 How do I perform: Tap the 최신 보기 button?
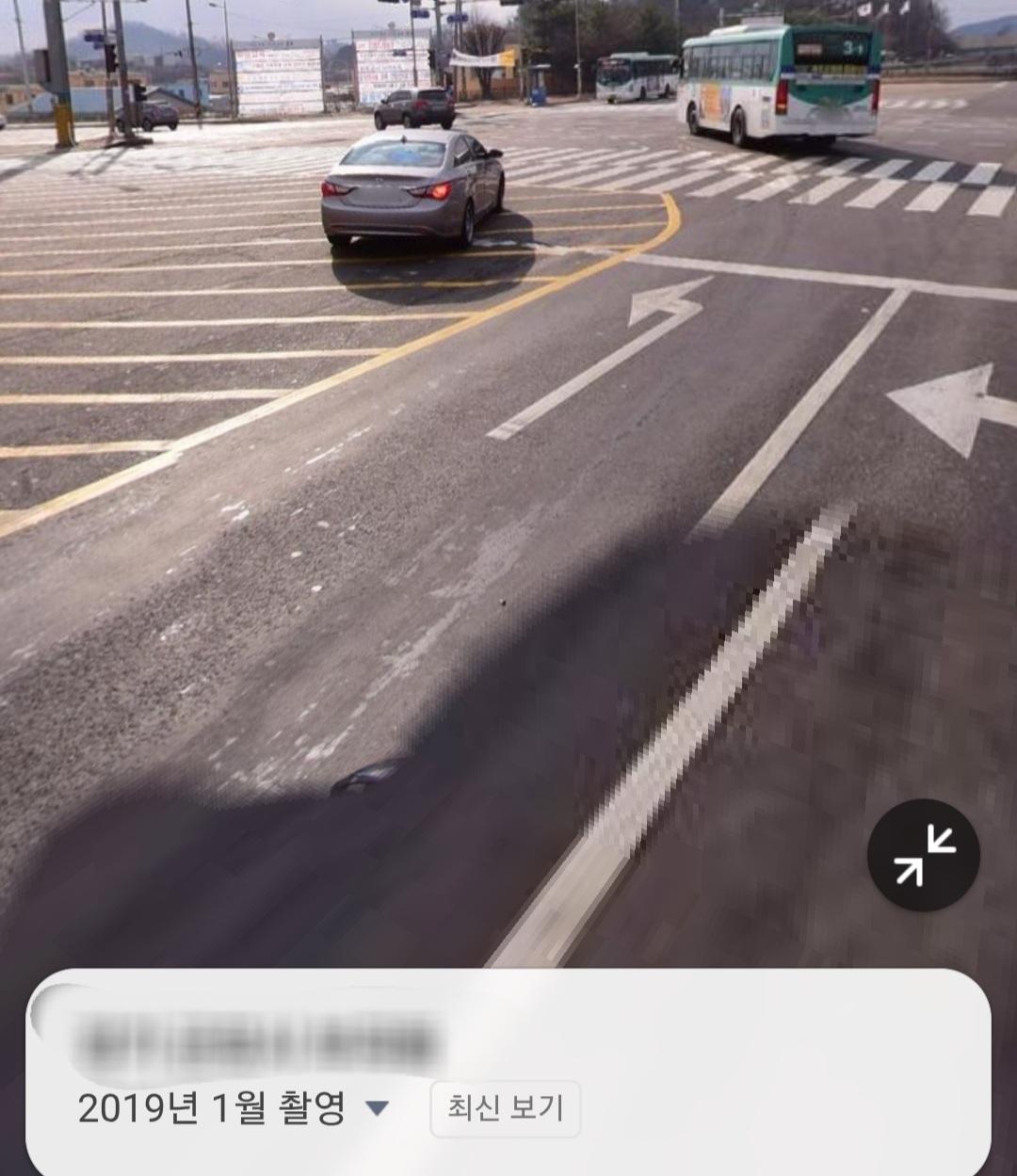coord(505,1108)
